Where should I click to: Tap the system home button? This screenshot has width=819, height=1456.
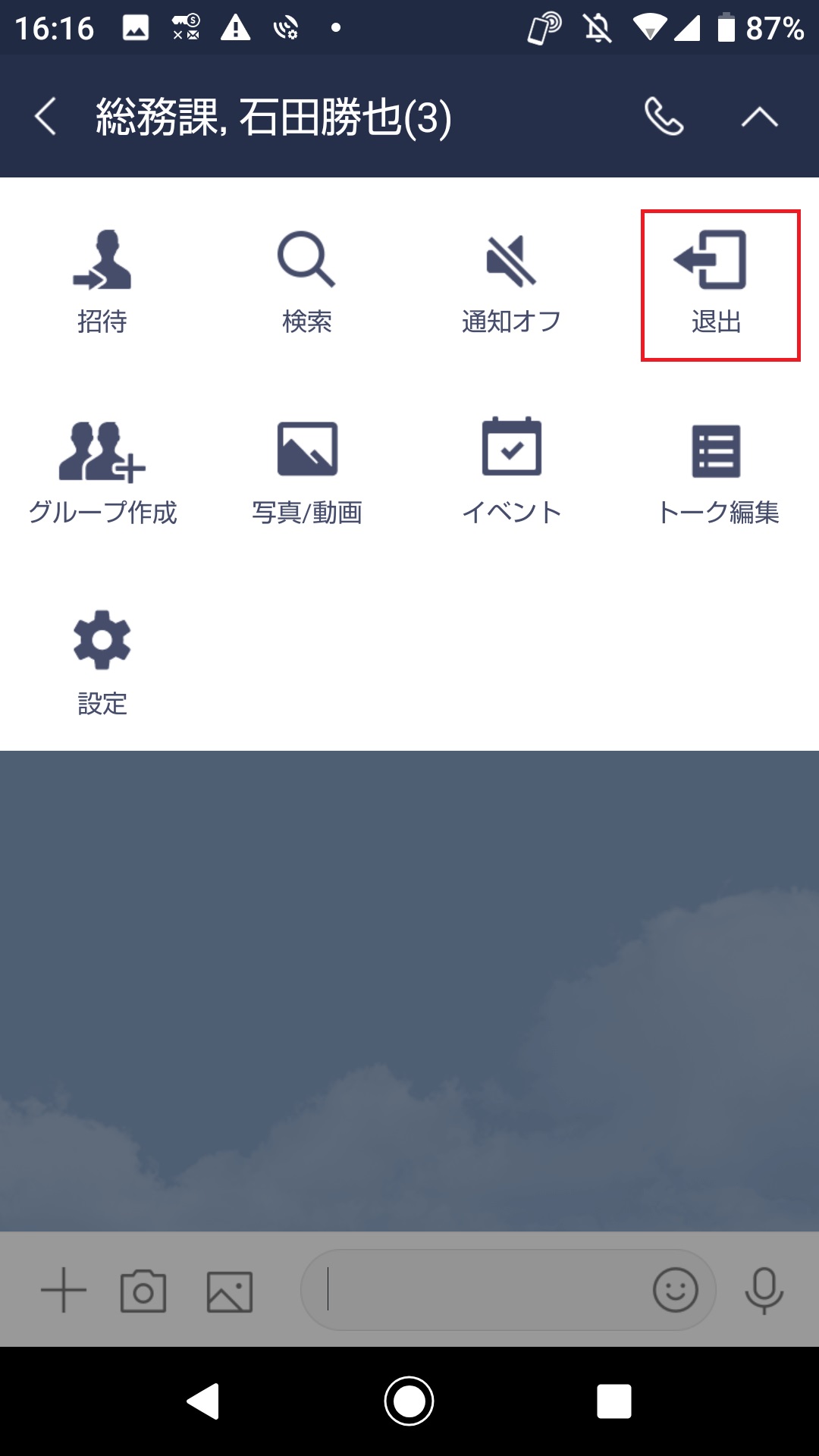[409, 1401]
